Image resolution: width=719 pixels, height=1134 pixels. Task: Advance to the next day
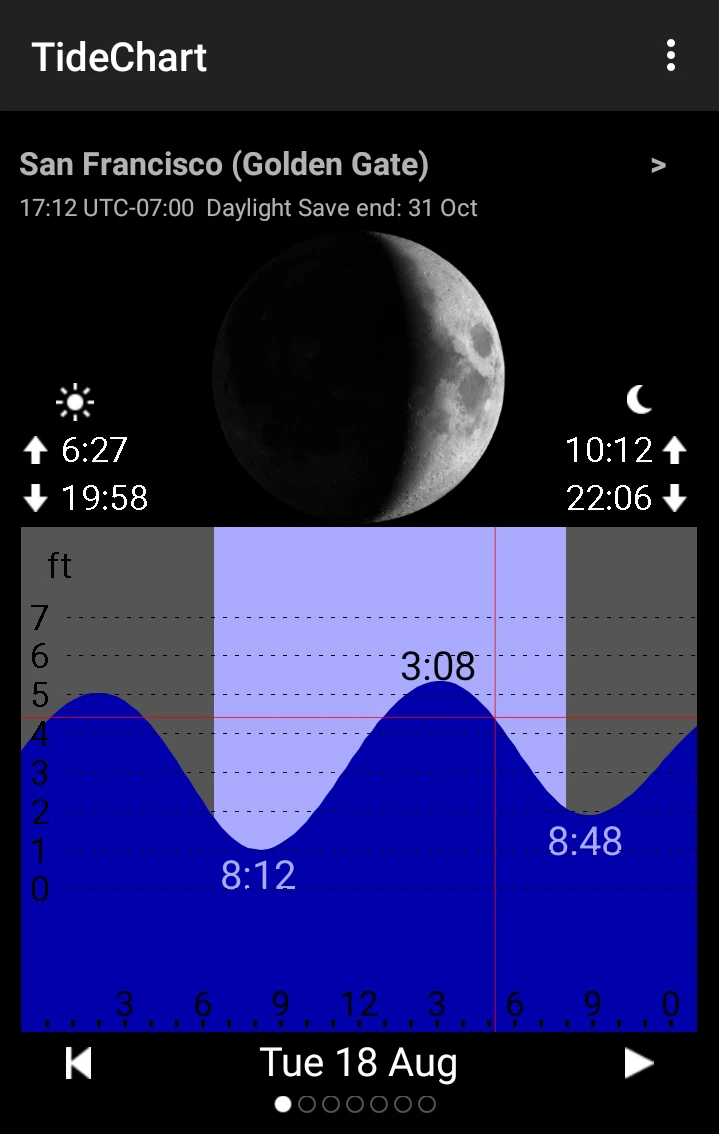639,1063
